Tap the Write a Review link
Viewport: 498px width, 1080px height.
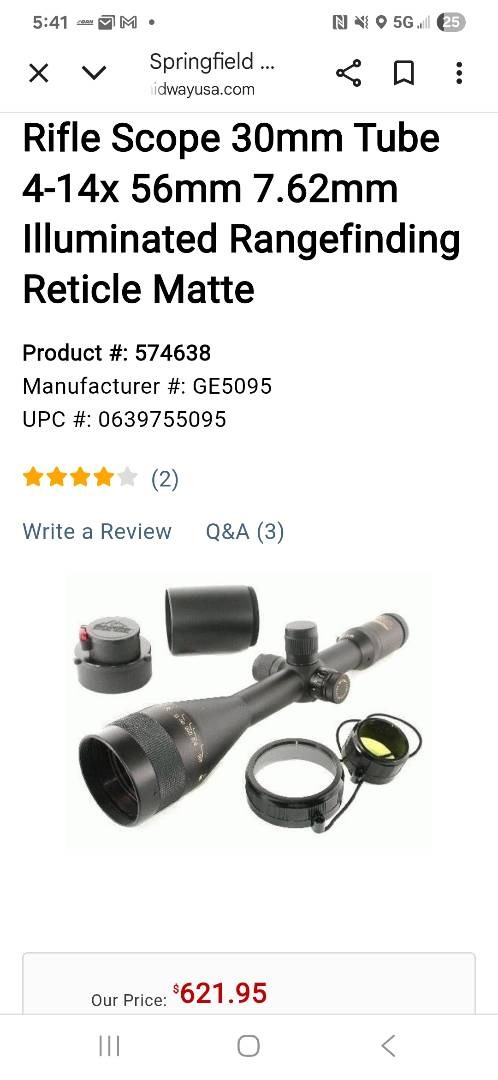click(97, 531)
